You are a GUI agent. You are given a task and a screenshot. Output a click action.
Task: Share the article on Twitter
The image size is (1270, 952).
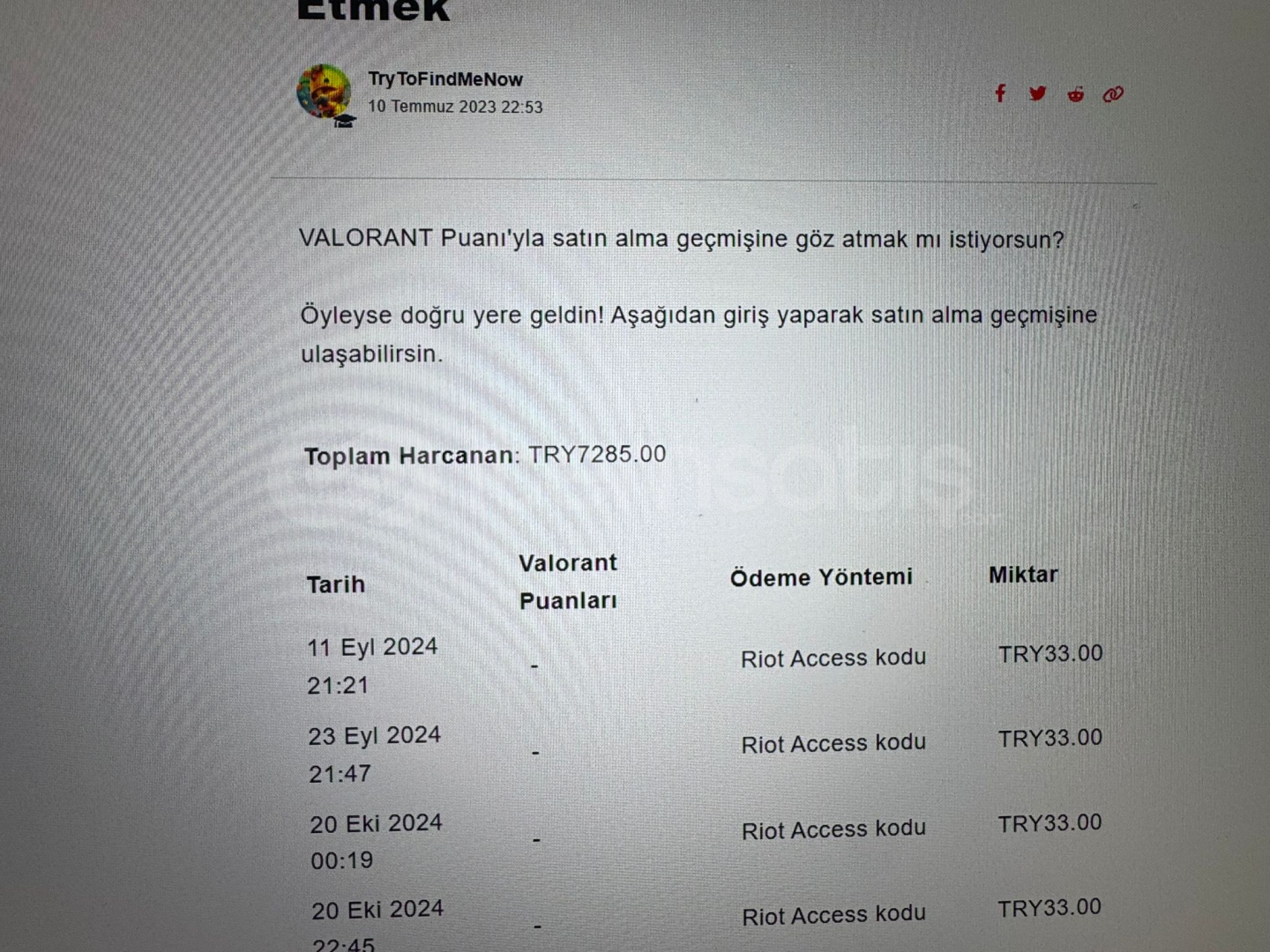click(x=1038, y=93)
